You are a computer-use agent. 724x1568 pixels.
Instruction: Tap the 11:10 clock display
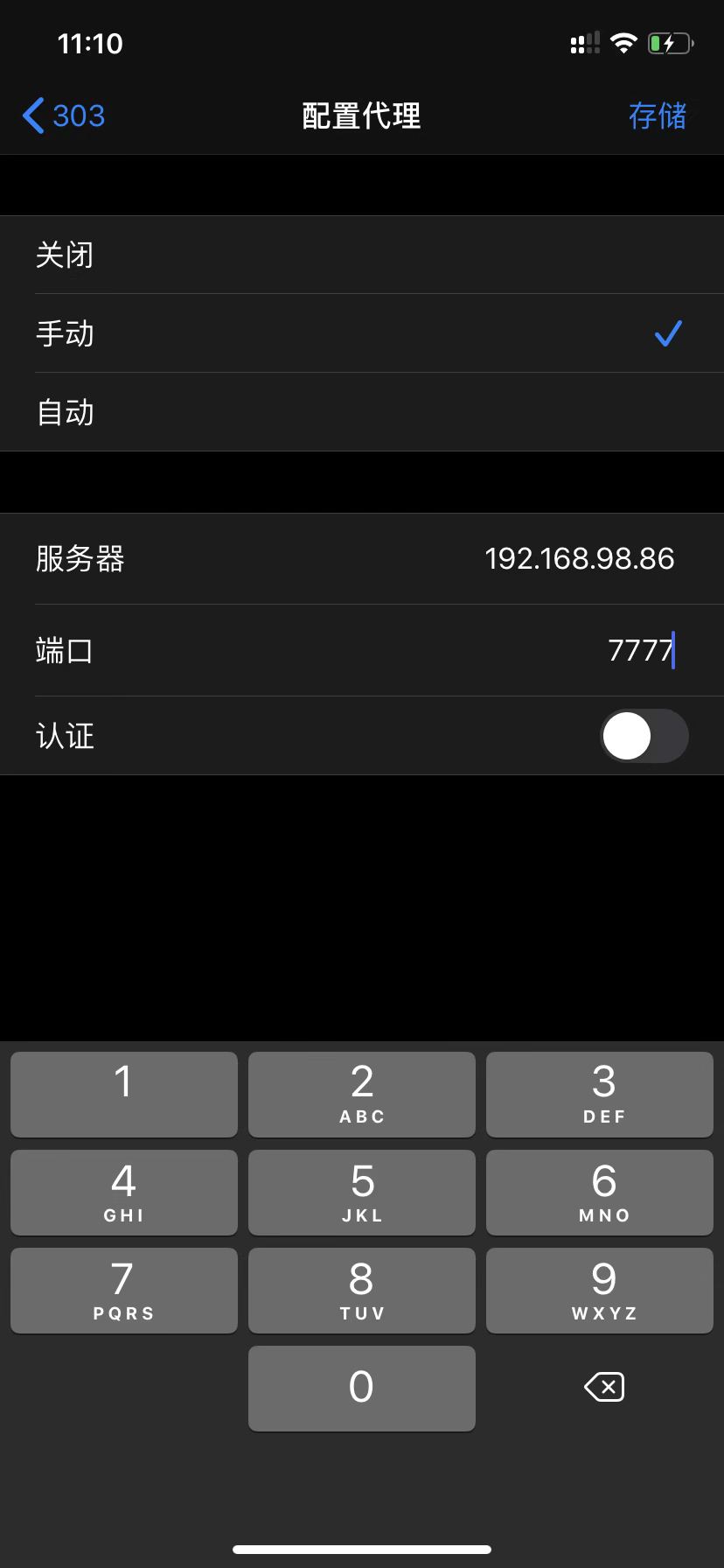90,43
